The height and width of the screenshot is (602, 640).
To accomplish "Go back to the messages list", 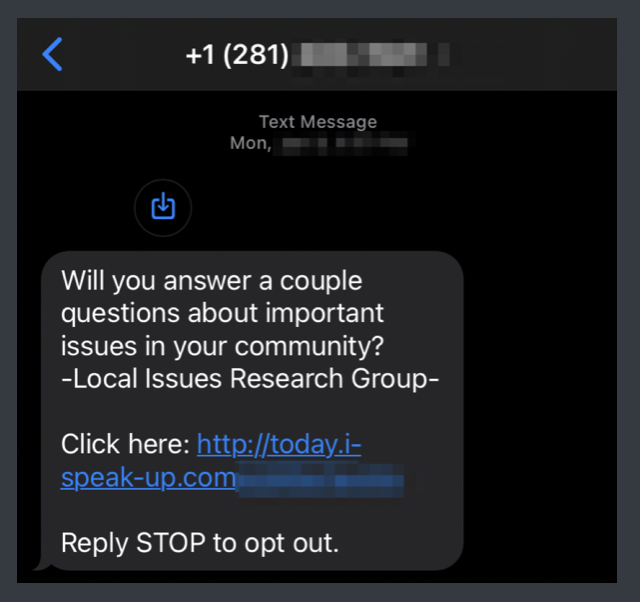I will click(x=53, y=54).
